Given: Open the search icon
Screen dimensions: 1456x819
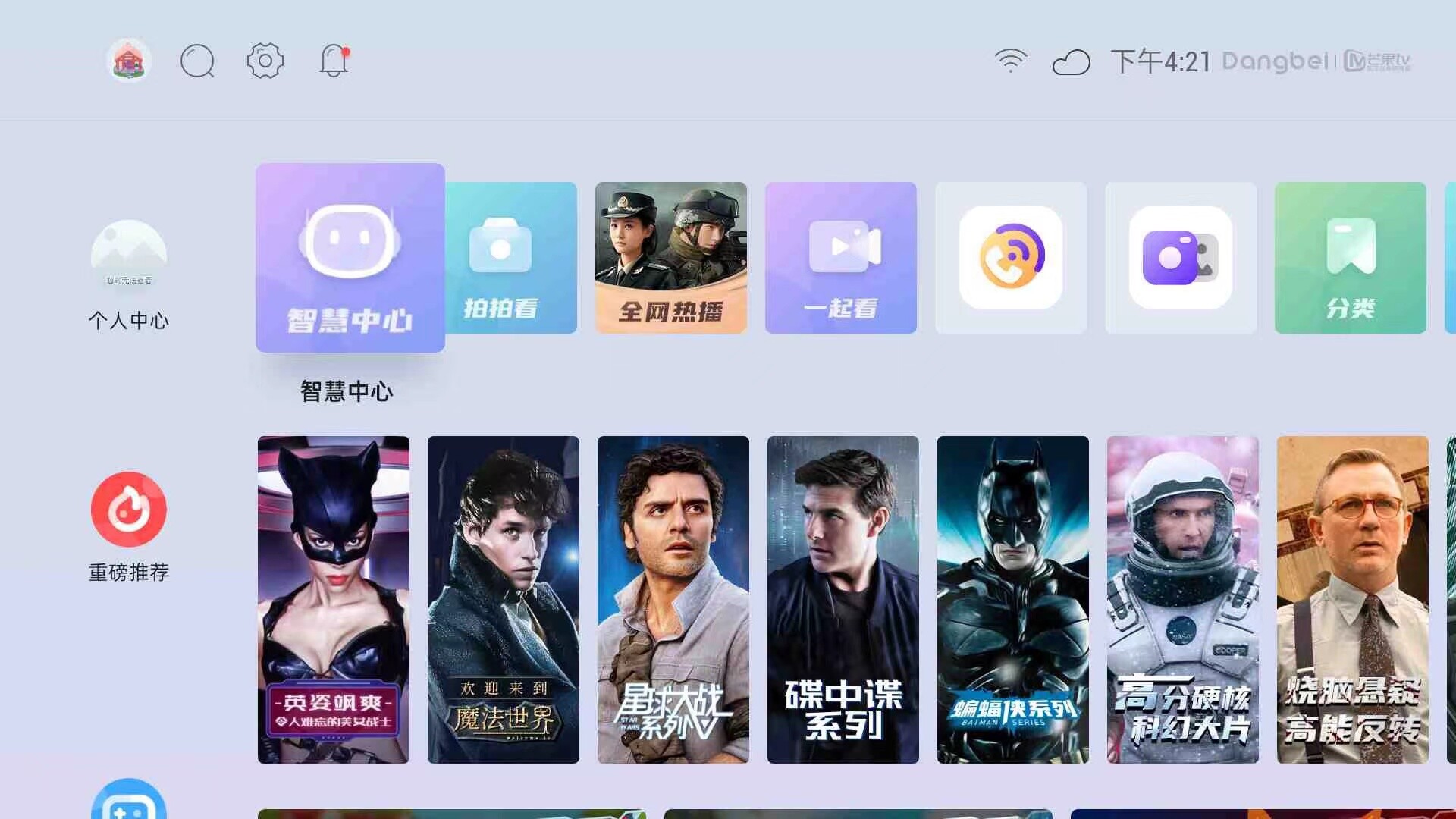Looking at the screenshot, I should 197,61.
